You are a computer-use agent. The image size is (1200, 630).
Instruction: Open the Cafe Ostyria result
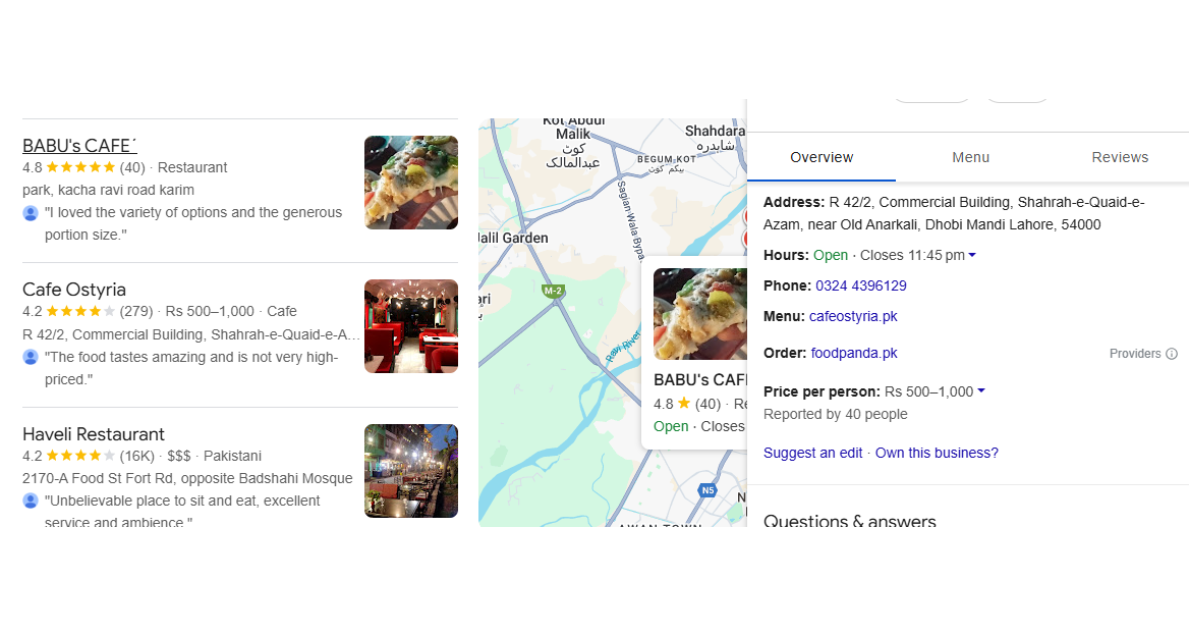pos(74,290)
